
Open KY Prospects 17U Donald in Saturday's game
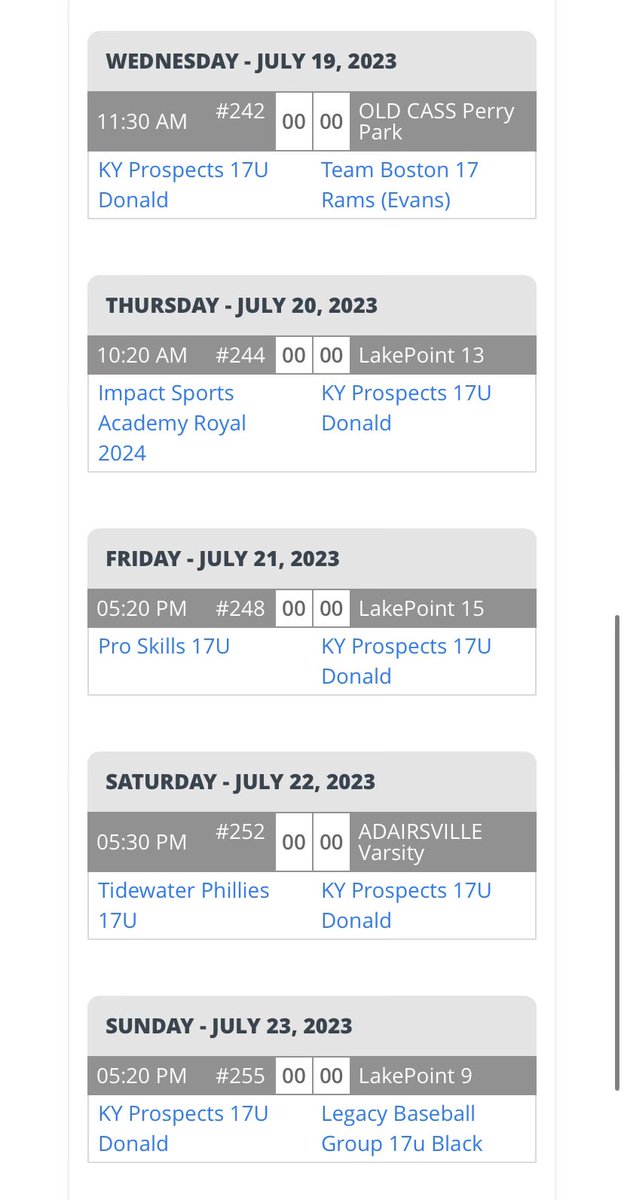tap(406, 905)
